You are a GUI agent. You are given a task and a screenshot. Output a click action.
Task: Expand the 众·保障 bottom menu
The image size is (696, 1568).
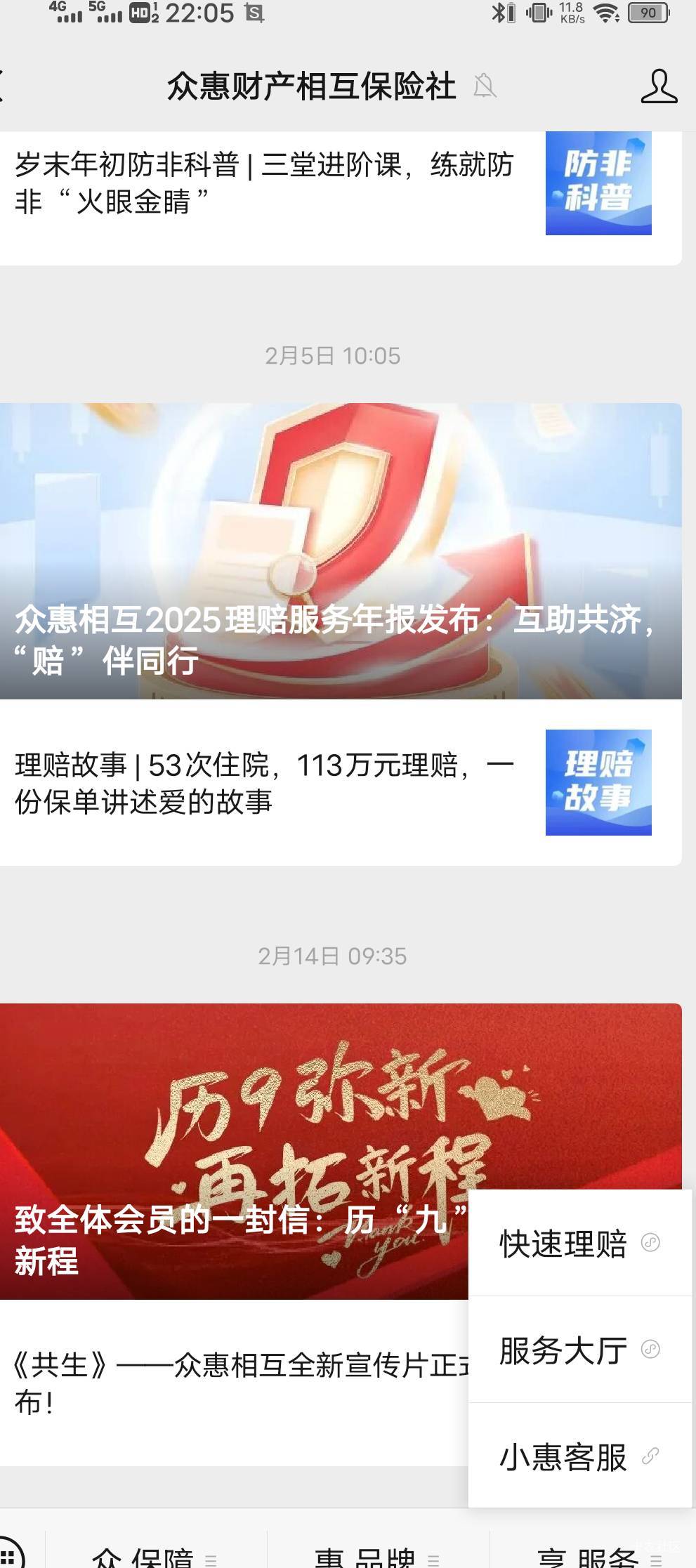156,1555
